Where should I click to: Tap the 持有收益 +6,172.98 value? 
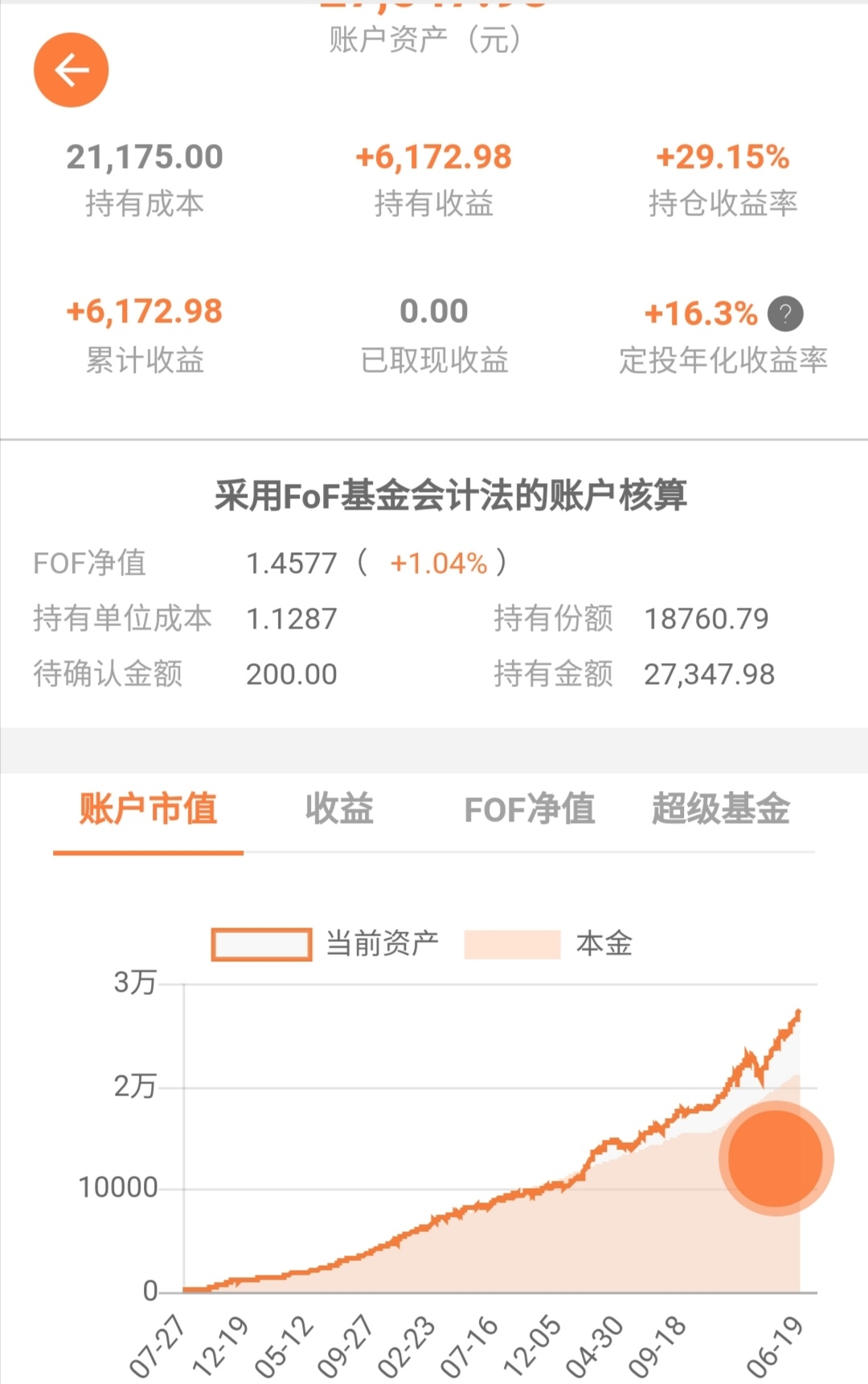pyautogui.click(x=435, y=158)
